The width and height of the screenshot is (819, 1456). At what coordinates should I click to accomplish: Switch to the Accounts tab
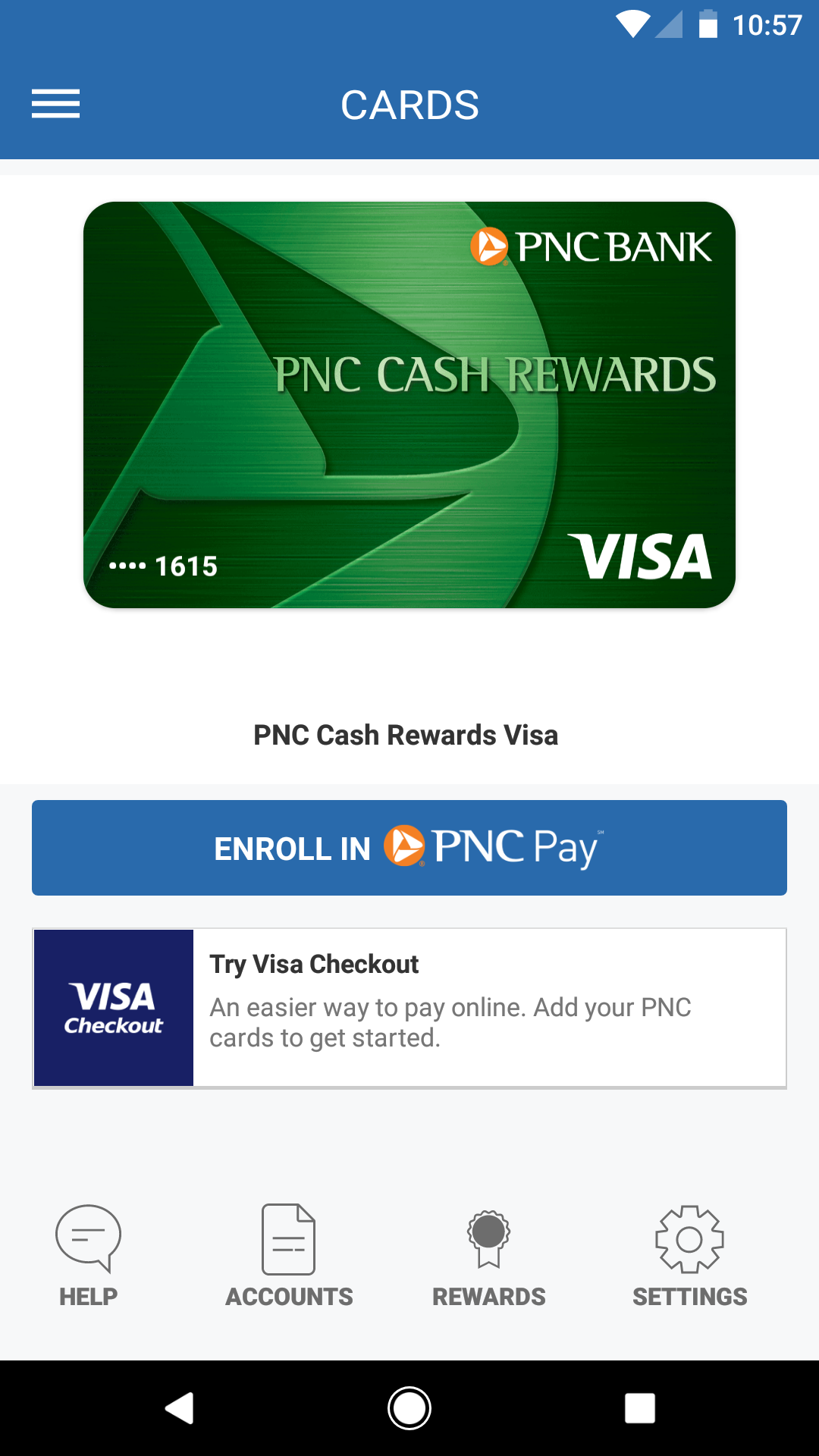(289, 1255)
